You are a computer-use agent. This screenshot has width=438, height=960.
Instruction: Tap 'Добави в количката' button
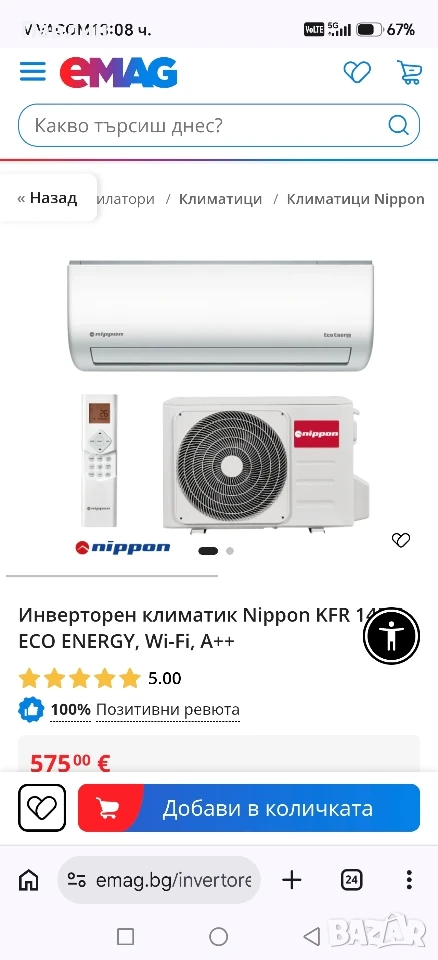tap(249, 808)
